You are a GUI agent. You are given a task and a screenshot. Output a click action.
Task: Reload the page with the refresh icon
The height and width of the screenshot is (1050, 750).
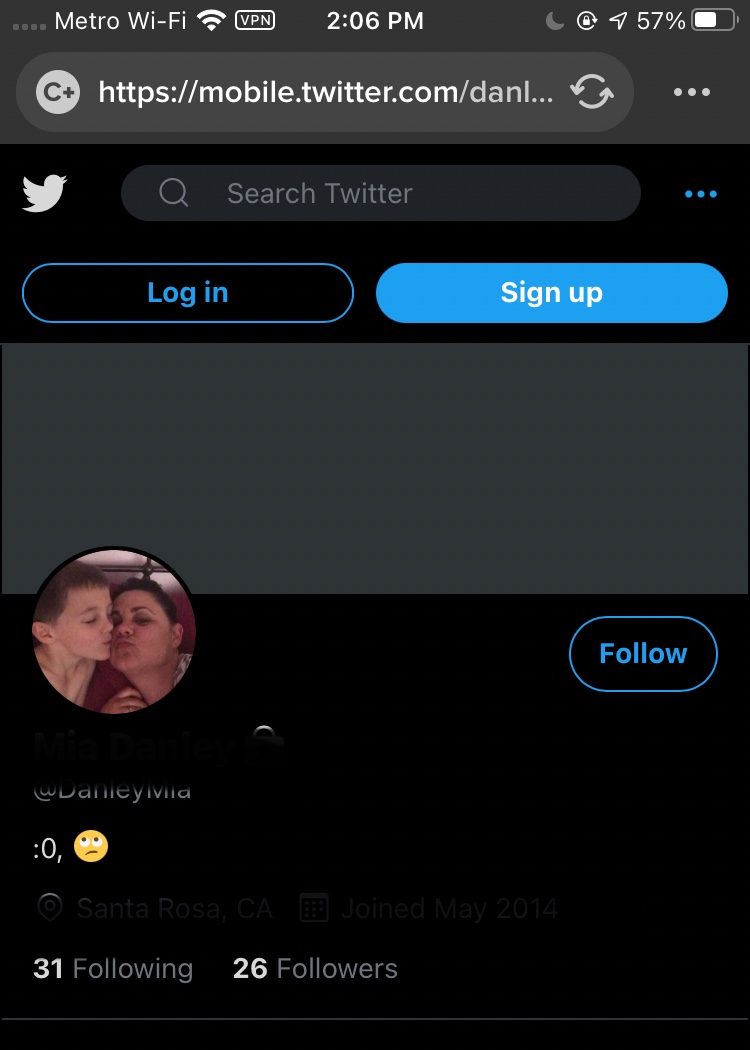pos(591,93)
